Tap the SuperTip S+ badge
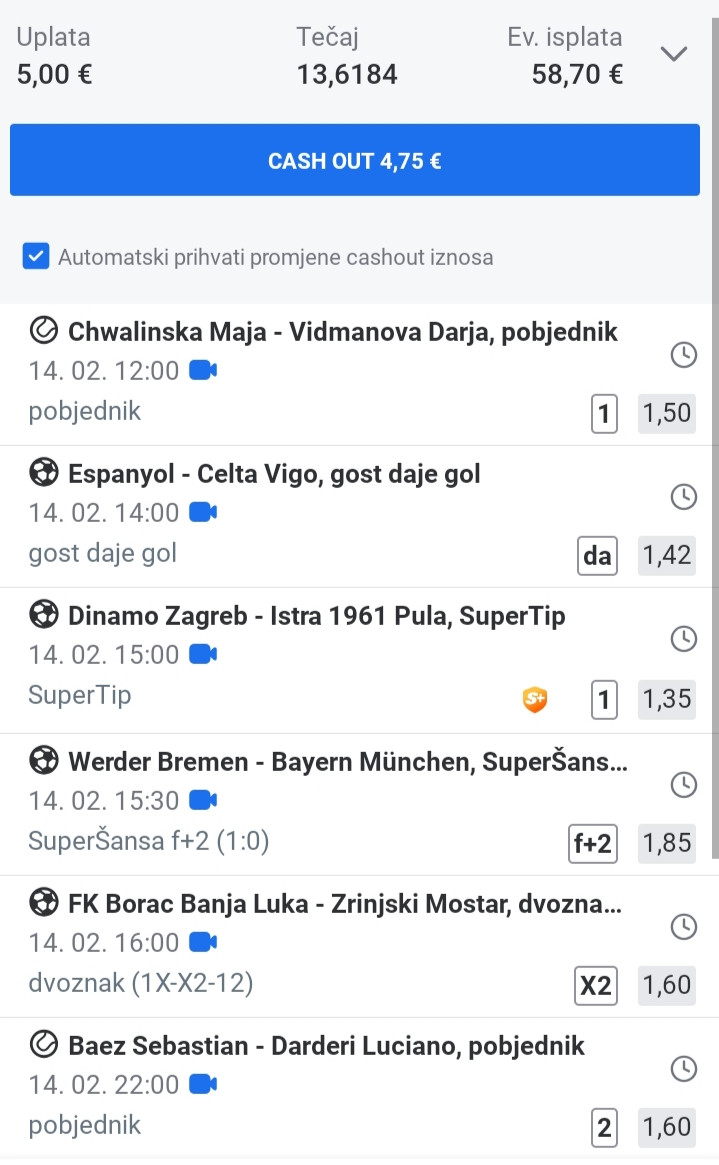Viewport: 719px width, 1165px height. (x=535, y=700)
